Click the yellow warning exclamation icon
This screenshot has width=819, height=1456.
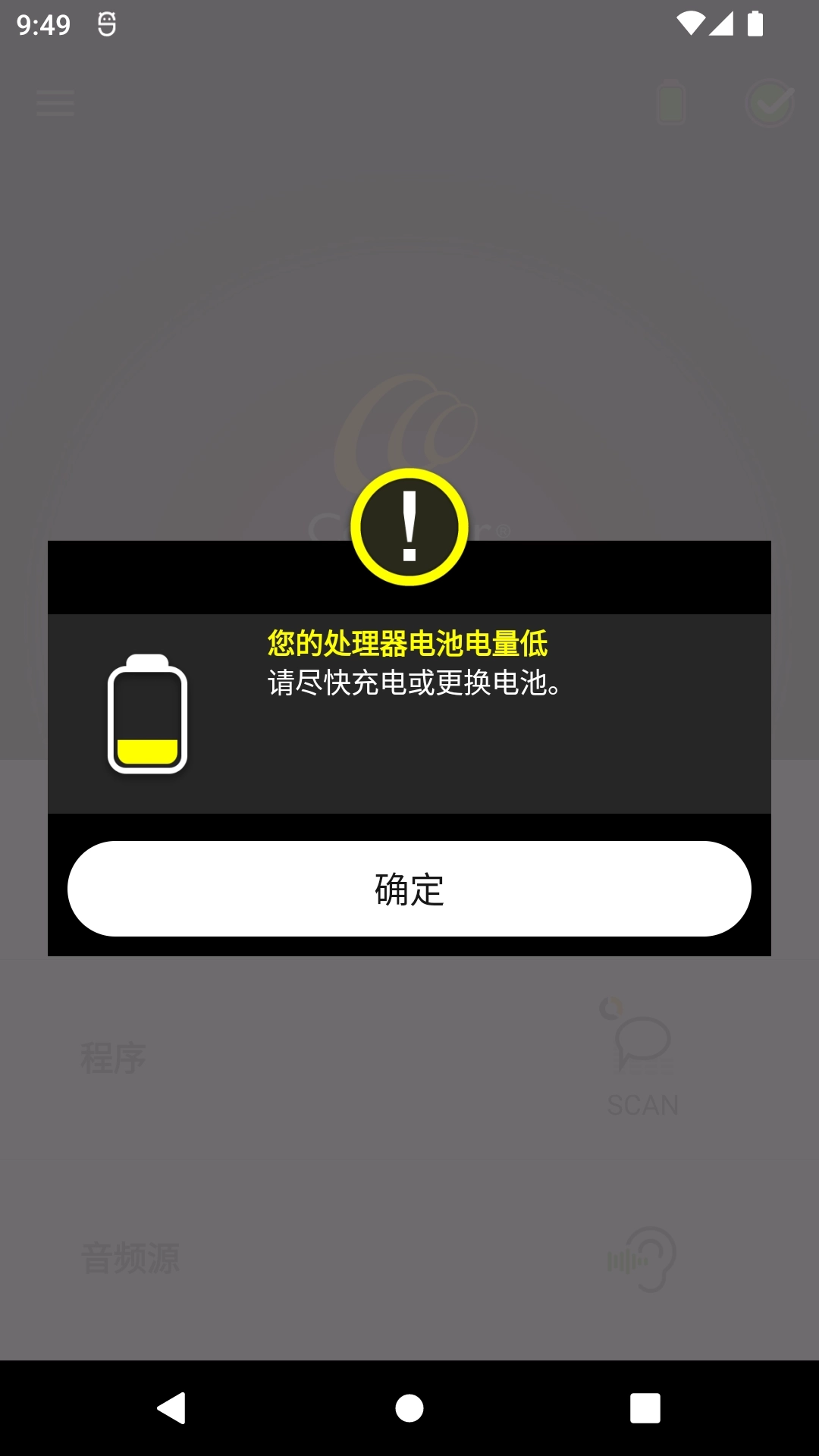[x=409, y=526]
